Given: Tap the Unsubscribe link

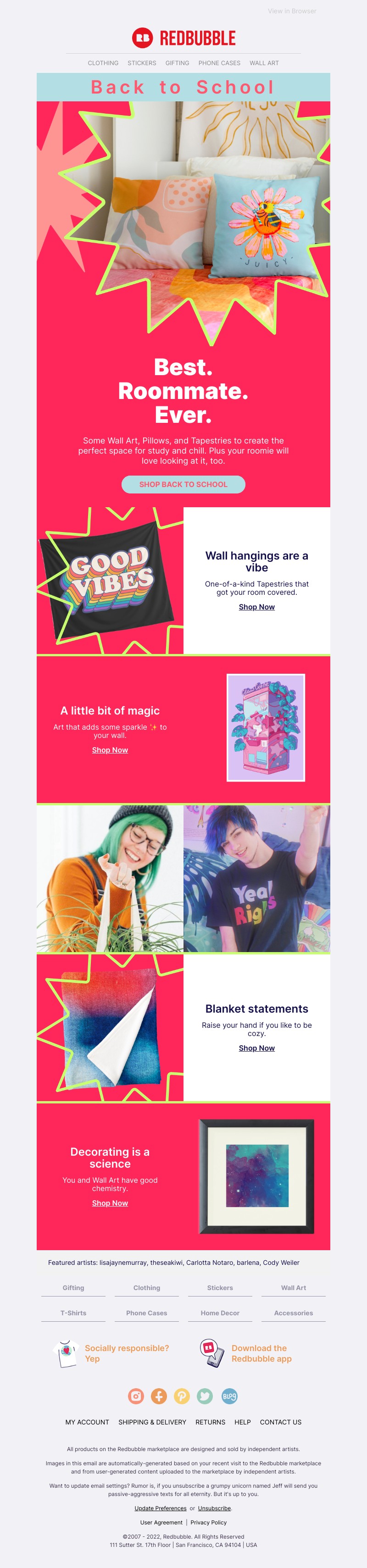Looking at the screenshot, I should [214, 1508].
